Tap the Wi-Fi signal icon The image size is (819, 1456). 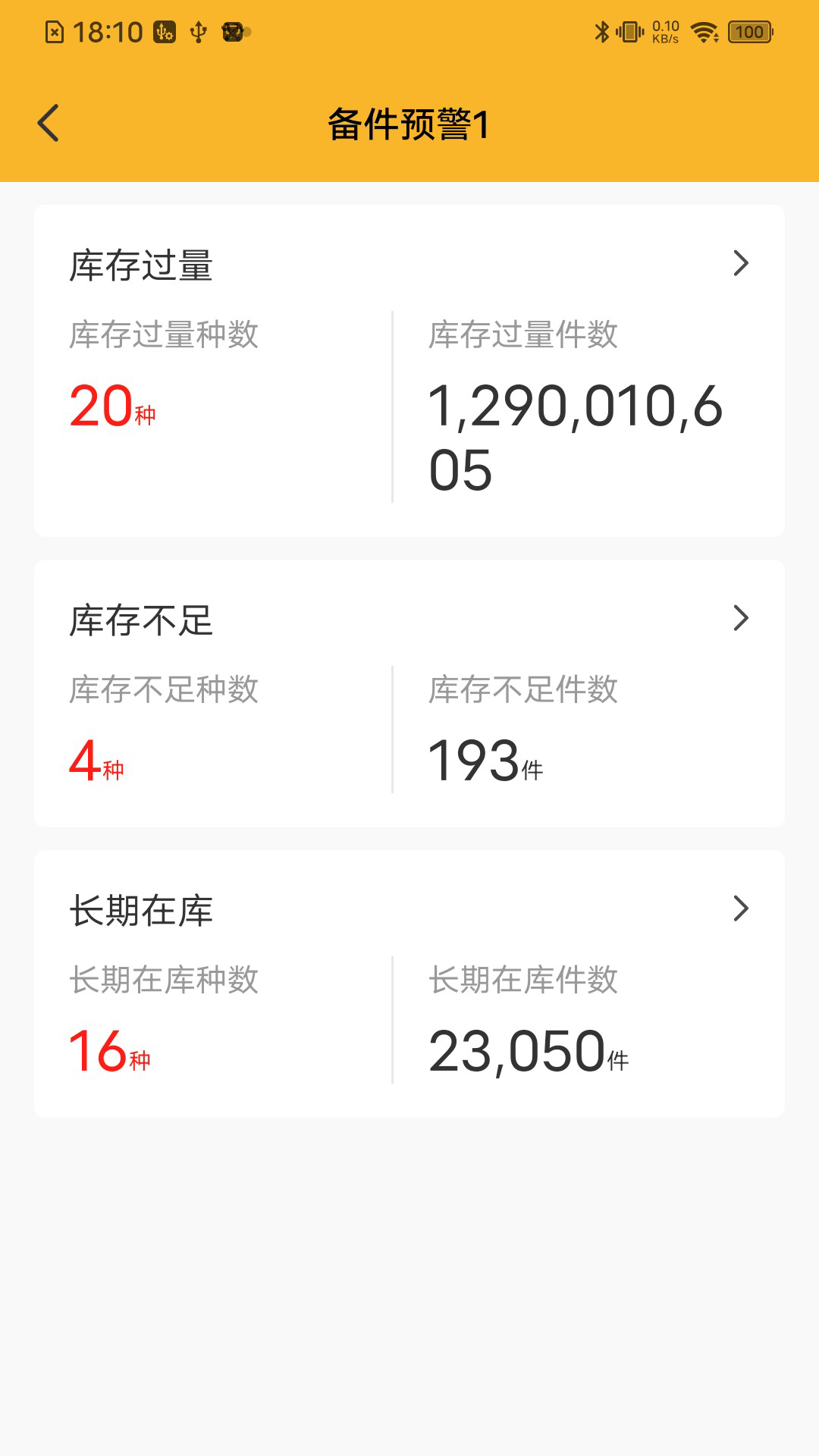(x=705, y=32)
